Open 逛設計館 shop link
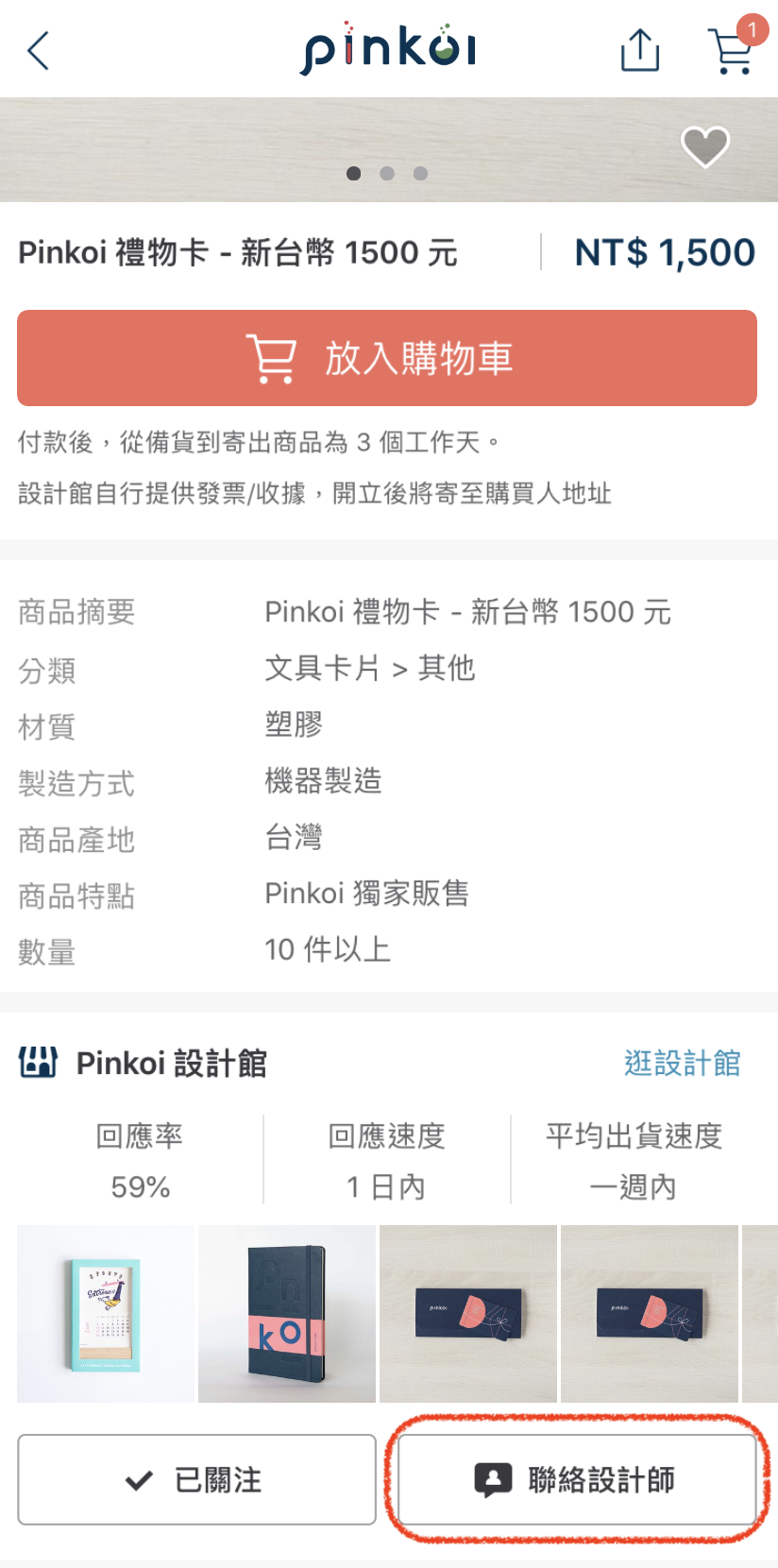778x1568 pixels. tap(682, 1063)
